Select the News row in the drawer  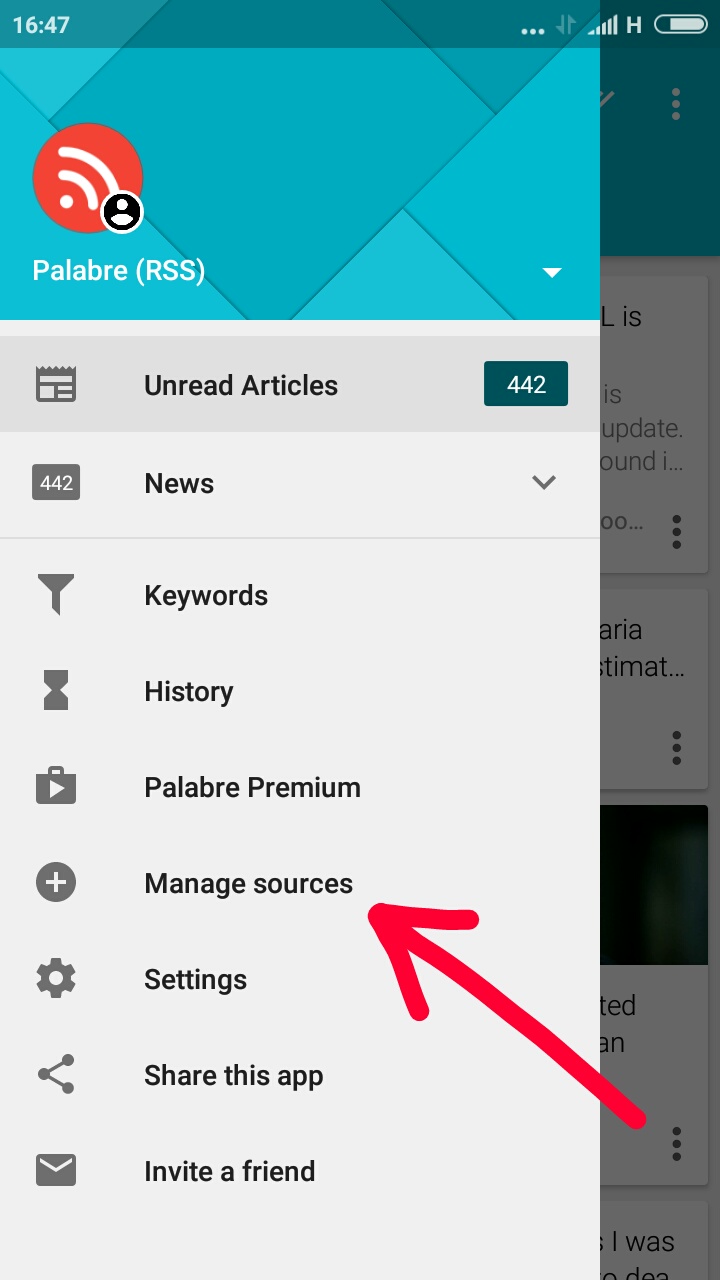pyautogui.click(x=180, y=484)
